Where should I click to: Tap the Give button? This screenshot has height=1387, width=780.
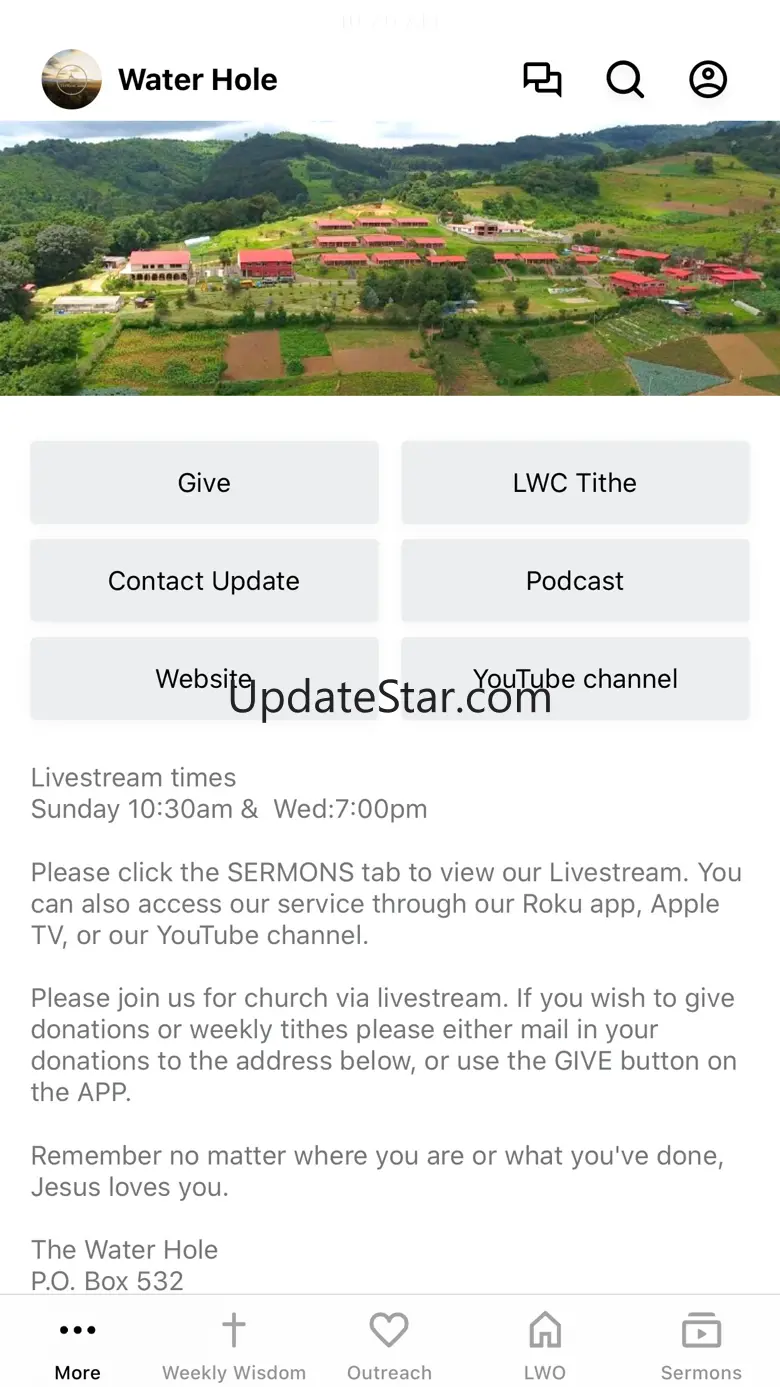click(204, 482)
